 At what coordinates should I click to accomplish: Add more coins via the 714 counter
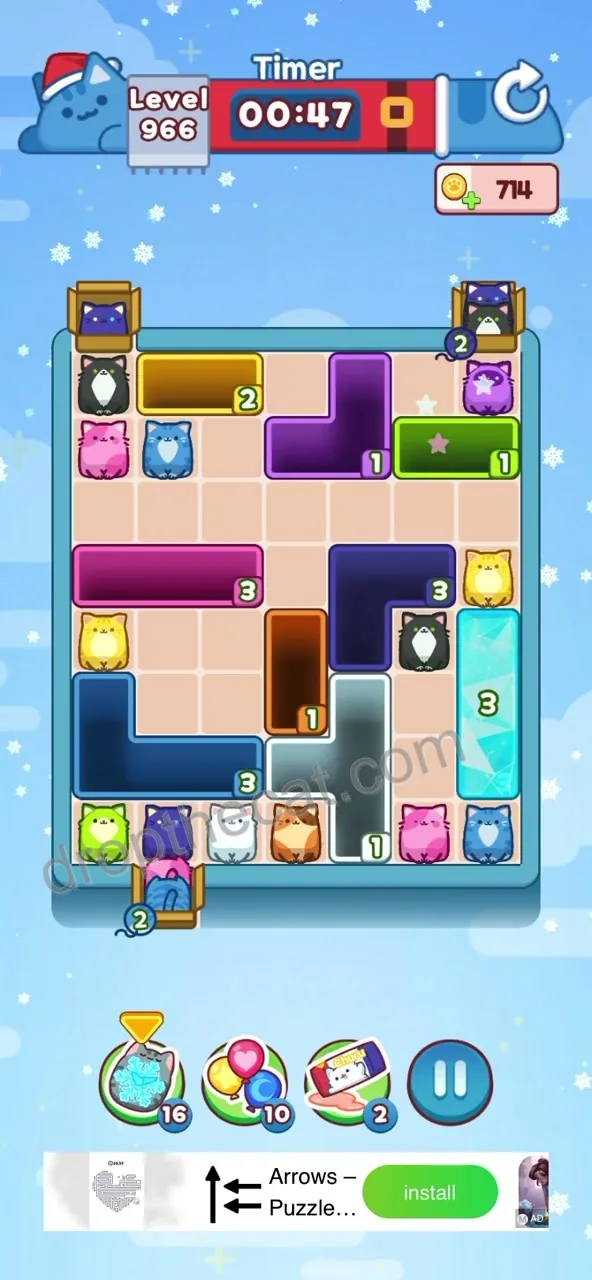coord(496,189)
